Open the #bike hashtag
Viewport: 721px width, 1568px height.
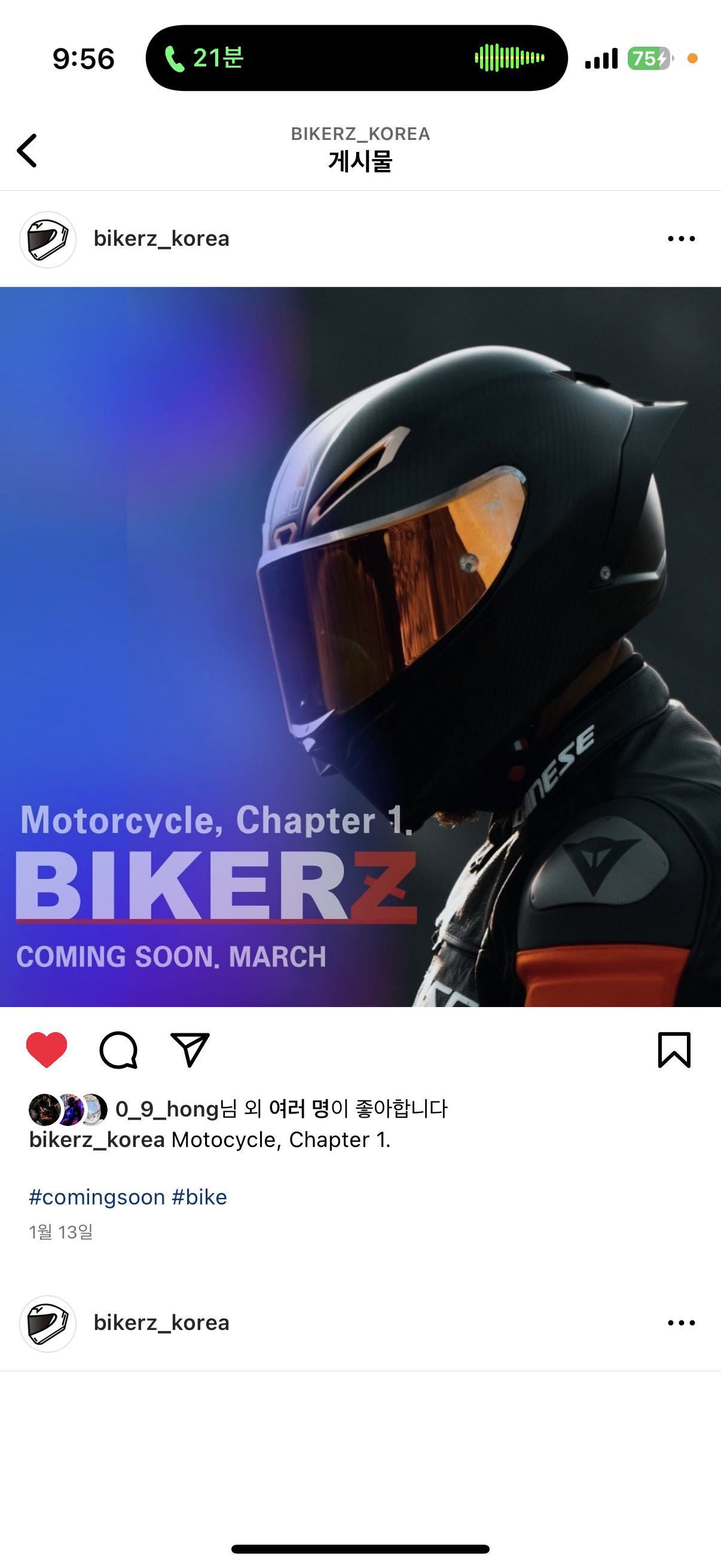pos(199,1197)
